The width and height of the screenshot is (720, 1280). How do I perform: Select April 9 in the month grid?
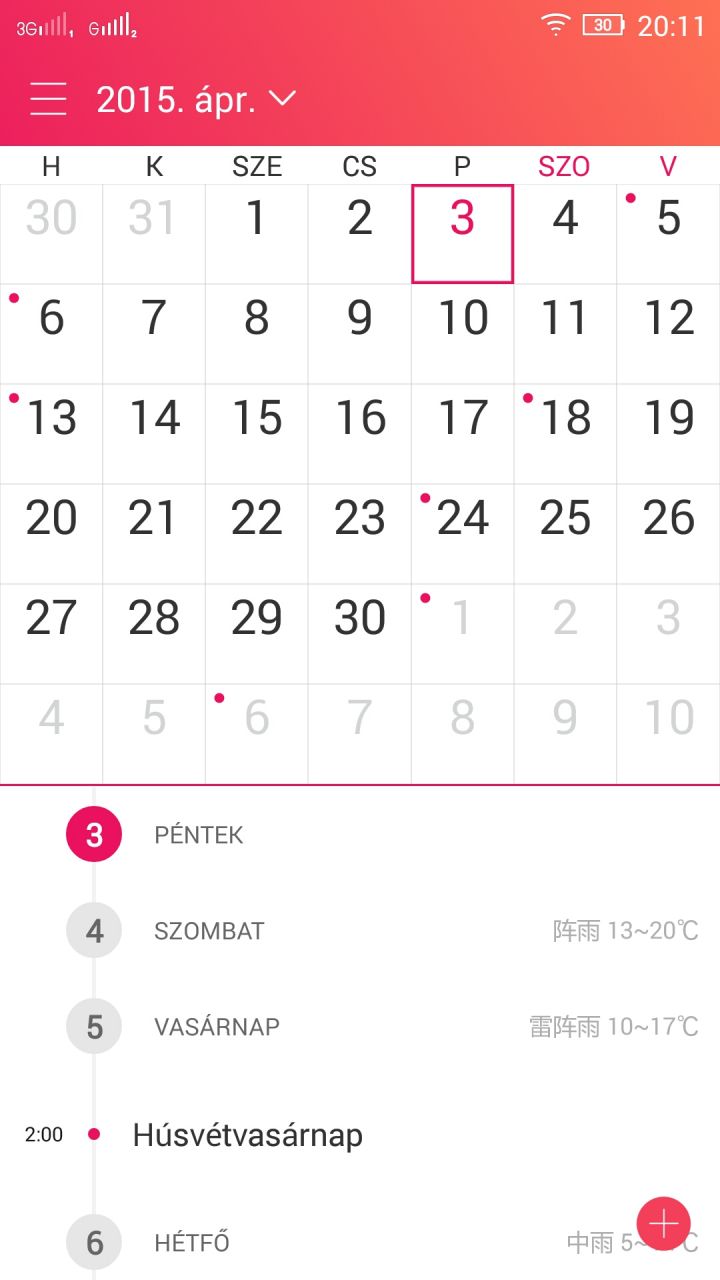point(359,334)
